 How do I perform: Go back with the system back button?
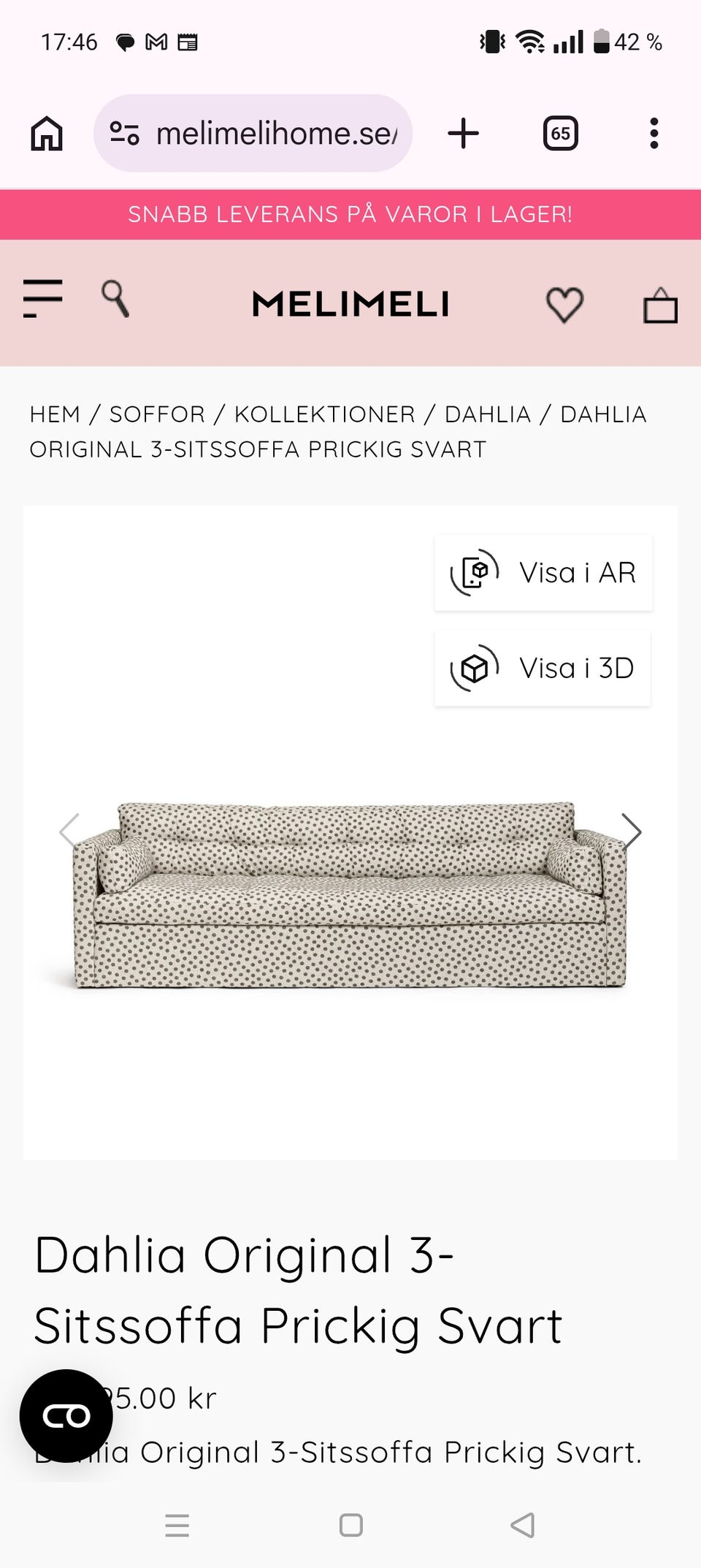523,1525
